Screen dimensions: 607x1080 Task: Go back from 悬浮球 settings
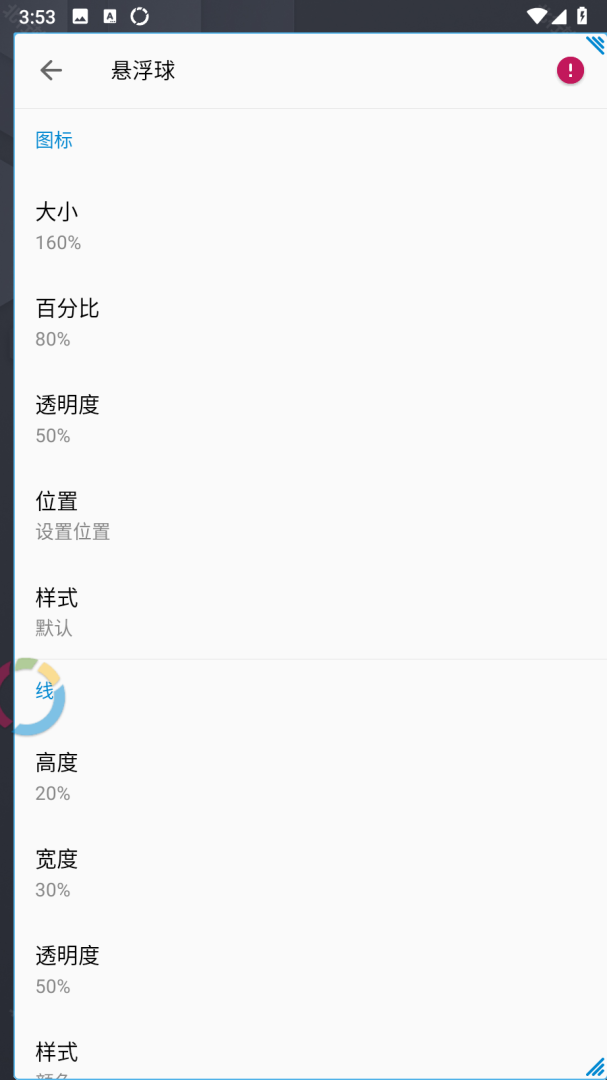(51, 70)
